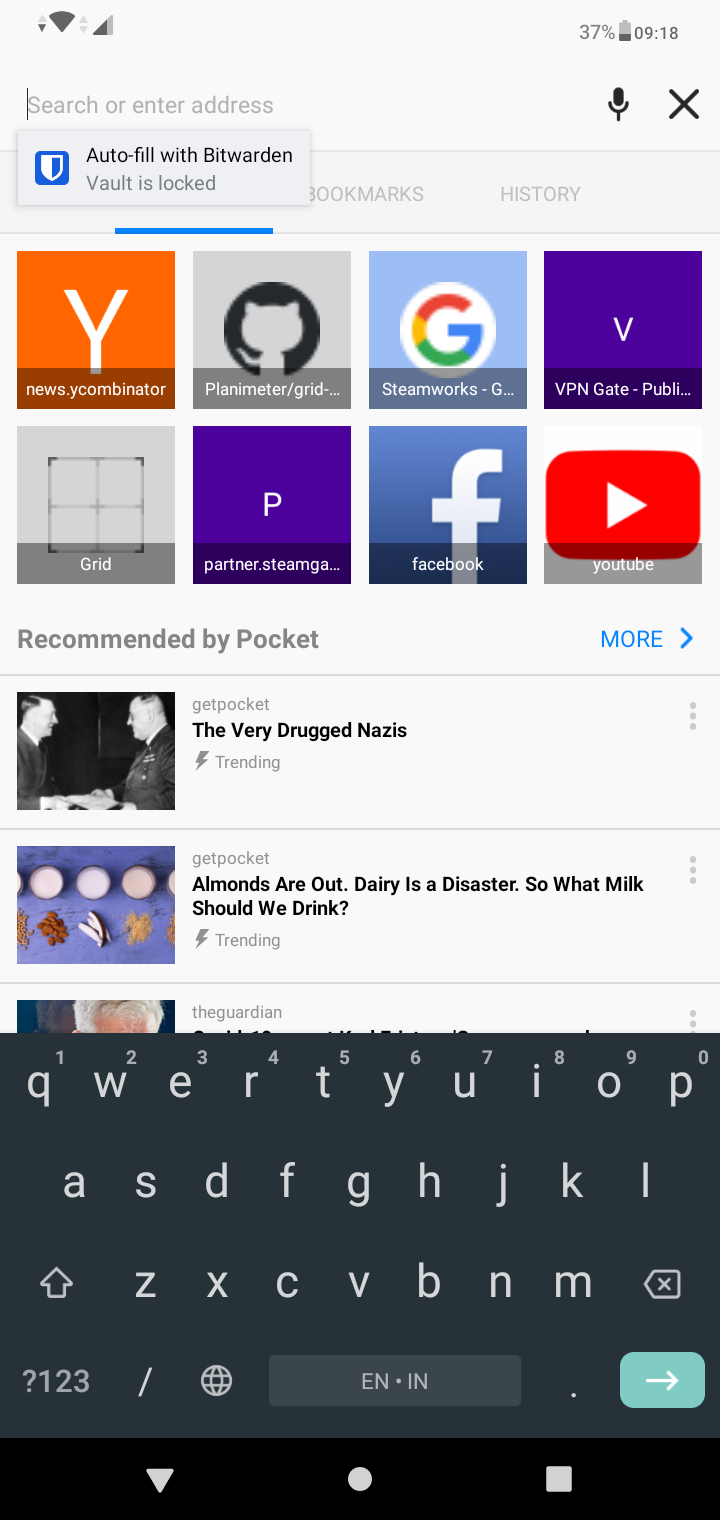Viewport: 720px width, 1520px height.
Task: Open options menu for the almond milk article
Action: pos(692,869)
